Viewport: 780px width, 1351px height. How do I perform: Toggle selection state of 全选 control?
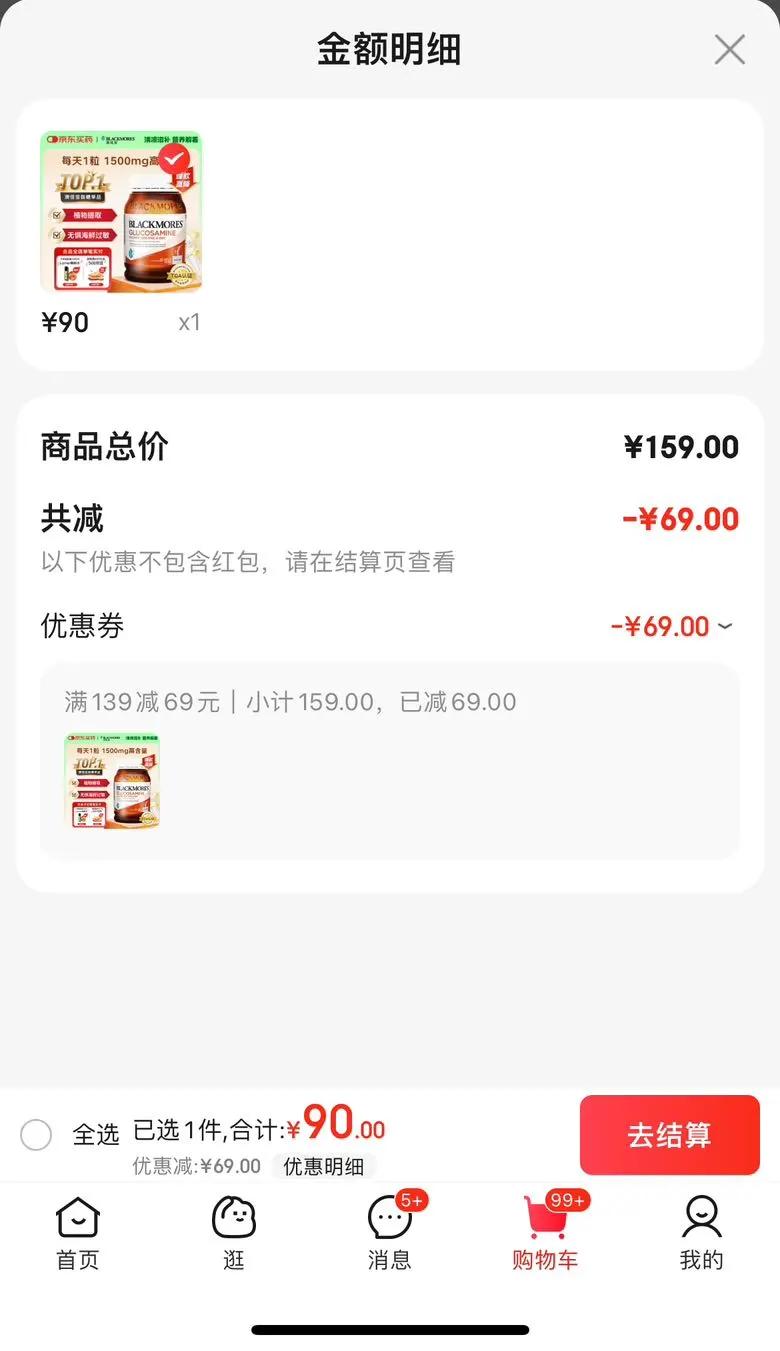(36, 1135)
